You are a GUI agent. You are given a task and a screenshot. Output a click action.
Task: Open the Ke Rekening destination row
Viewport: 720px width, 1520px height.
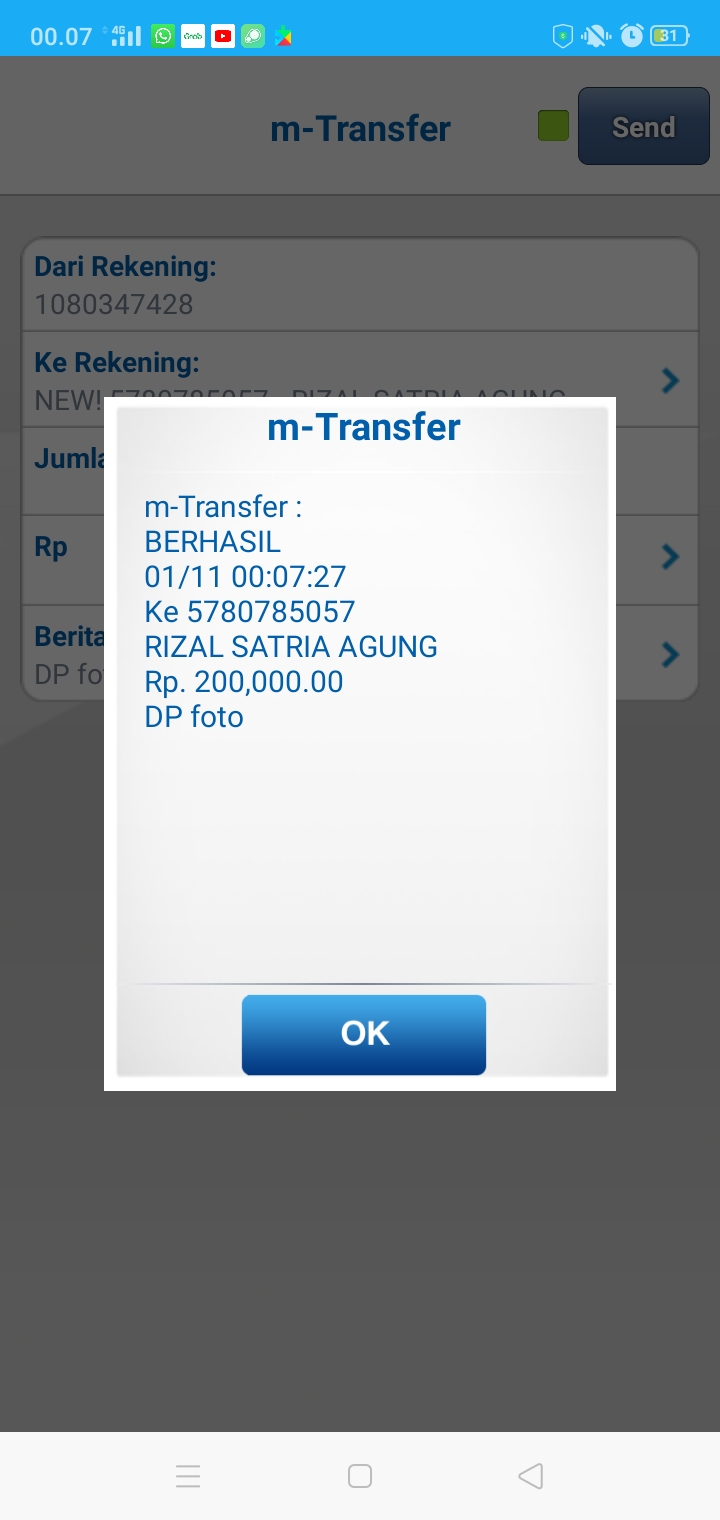click(x=660, y=379)
